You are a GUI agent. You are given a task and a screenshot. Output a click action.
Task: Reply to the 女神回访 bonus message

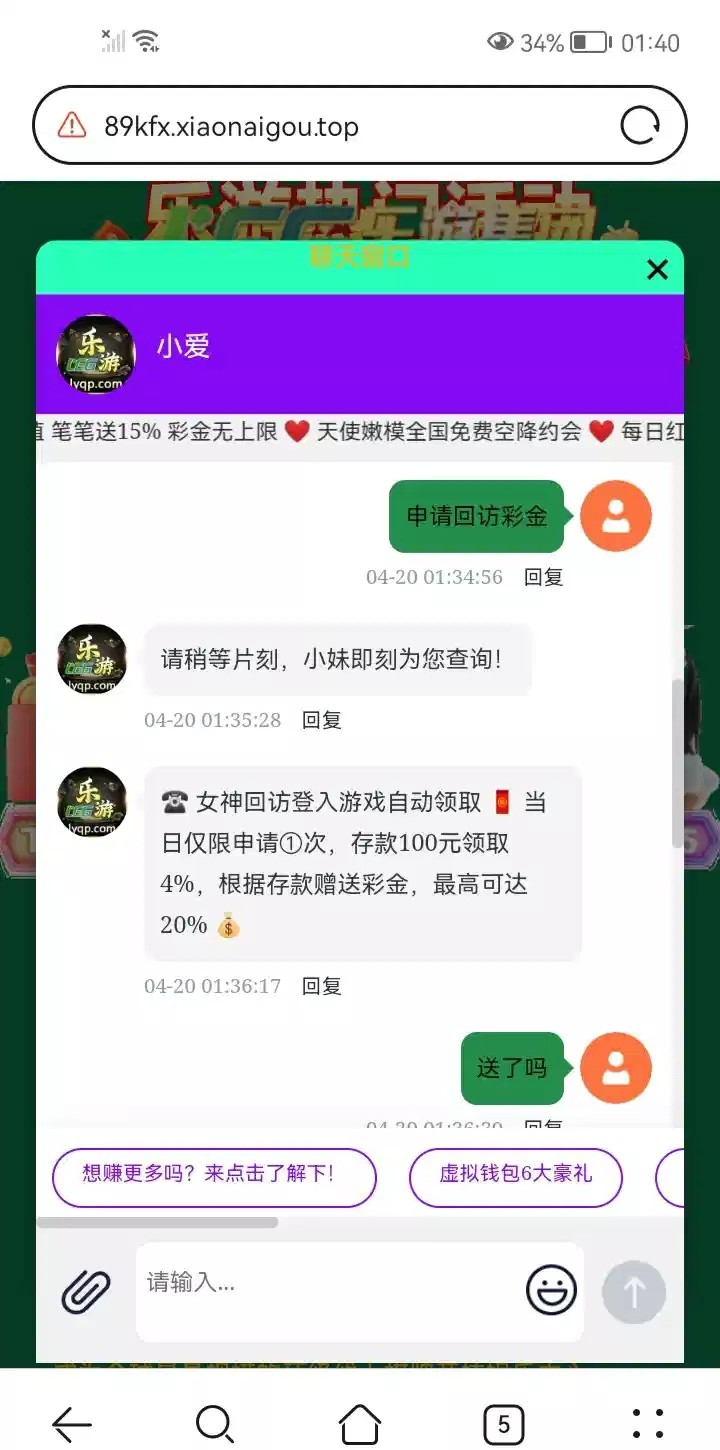pyautogui.click(x=322, y=986)
